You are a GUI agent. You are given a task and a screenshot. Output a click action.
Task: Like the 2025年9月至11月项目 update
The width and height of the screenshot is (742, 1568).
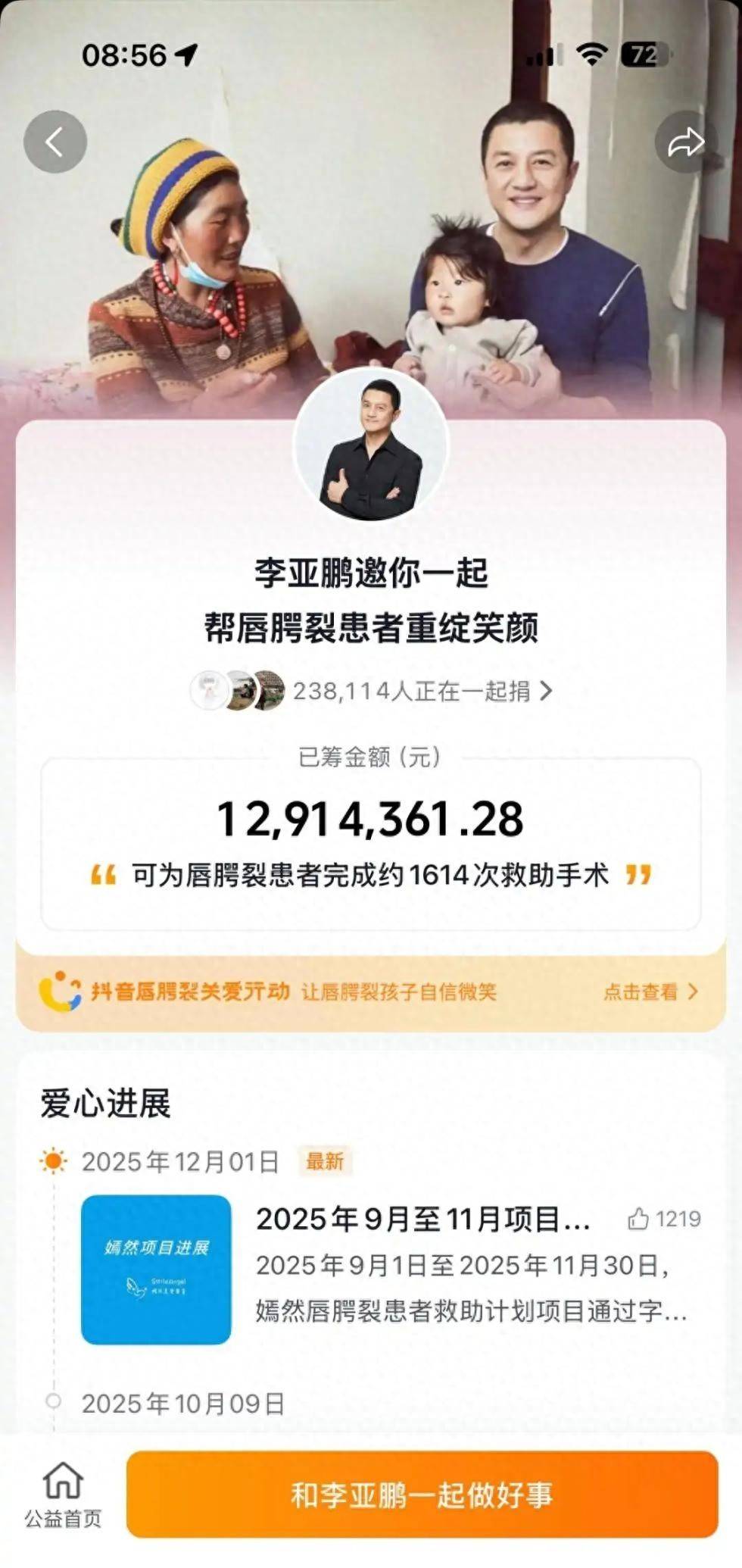pos(638,1219)
